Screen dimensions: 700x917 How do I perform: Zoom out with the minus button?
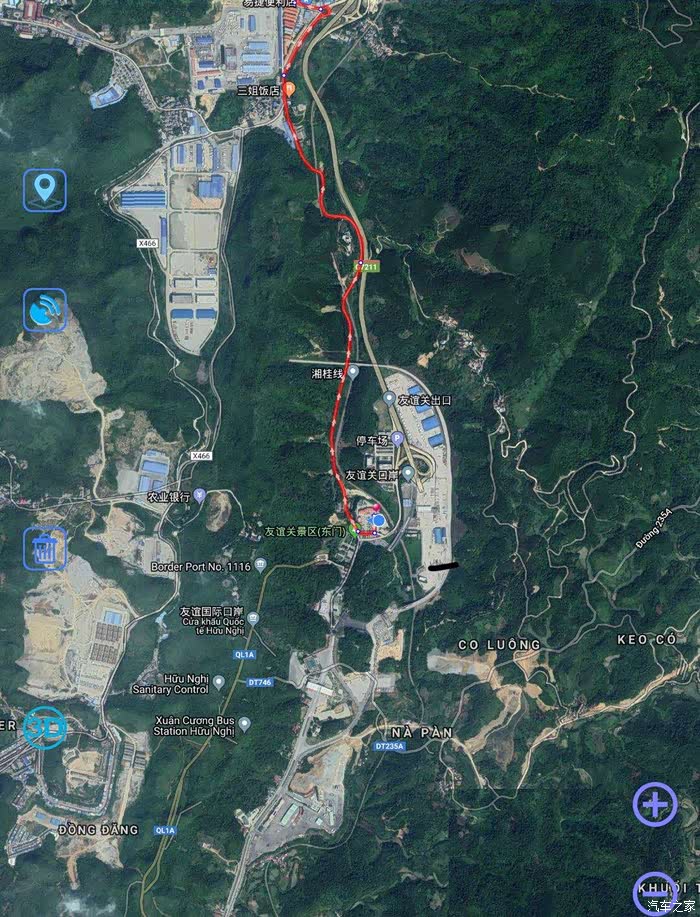click(655, 892)
